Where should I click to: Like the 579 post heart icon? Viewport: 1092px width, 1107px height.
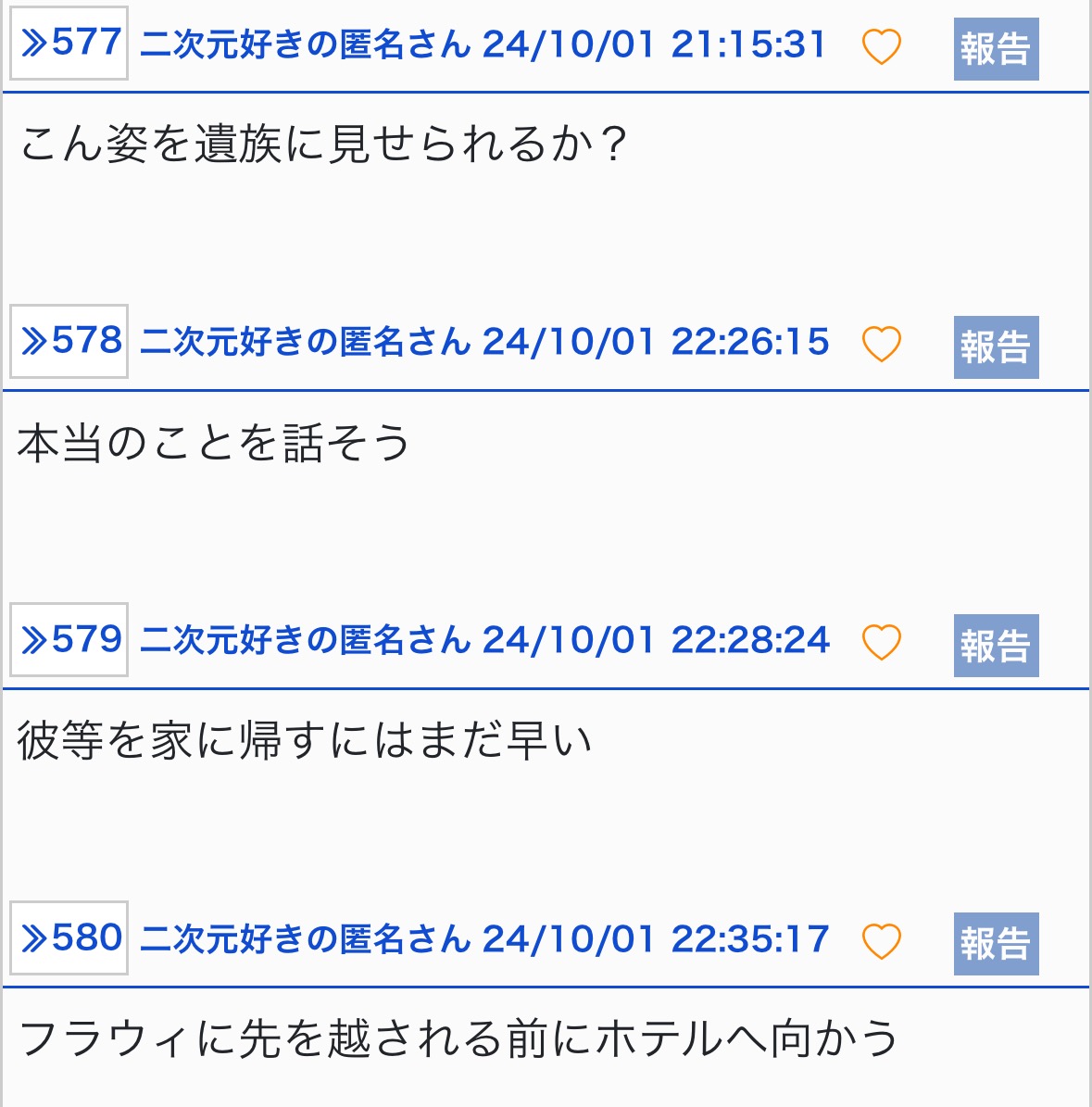881,643
